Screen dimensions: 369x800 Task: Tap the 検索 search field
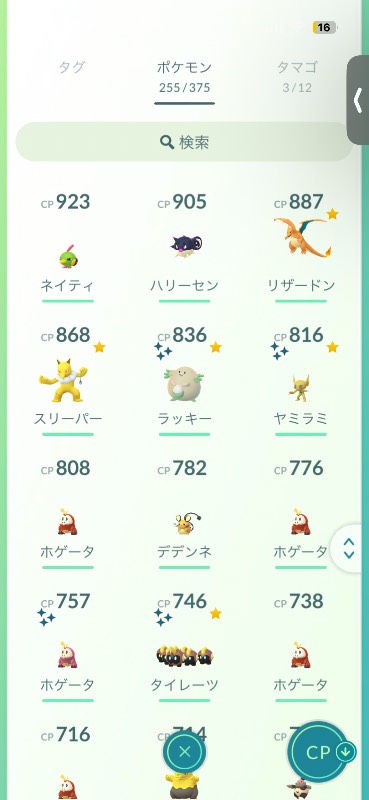coord(184,142)
